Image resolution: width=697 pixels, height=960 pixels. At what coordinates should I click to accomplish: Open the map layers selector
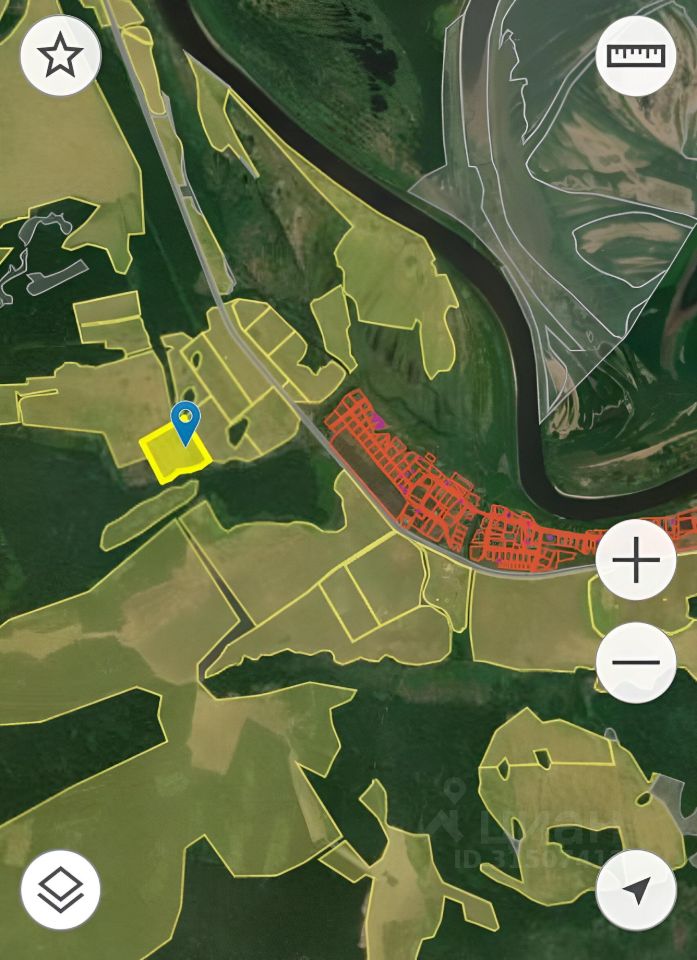(x=60, y=890)
